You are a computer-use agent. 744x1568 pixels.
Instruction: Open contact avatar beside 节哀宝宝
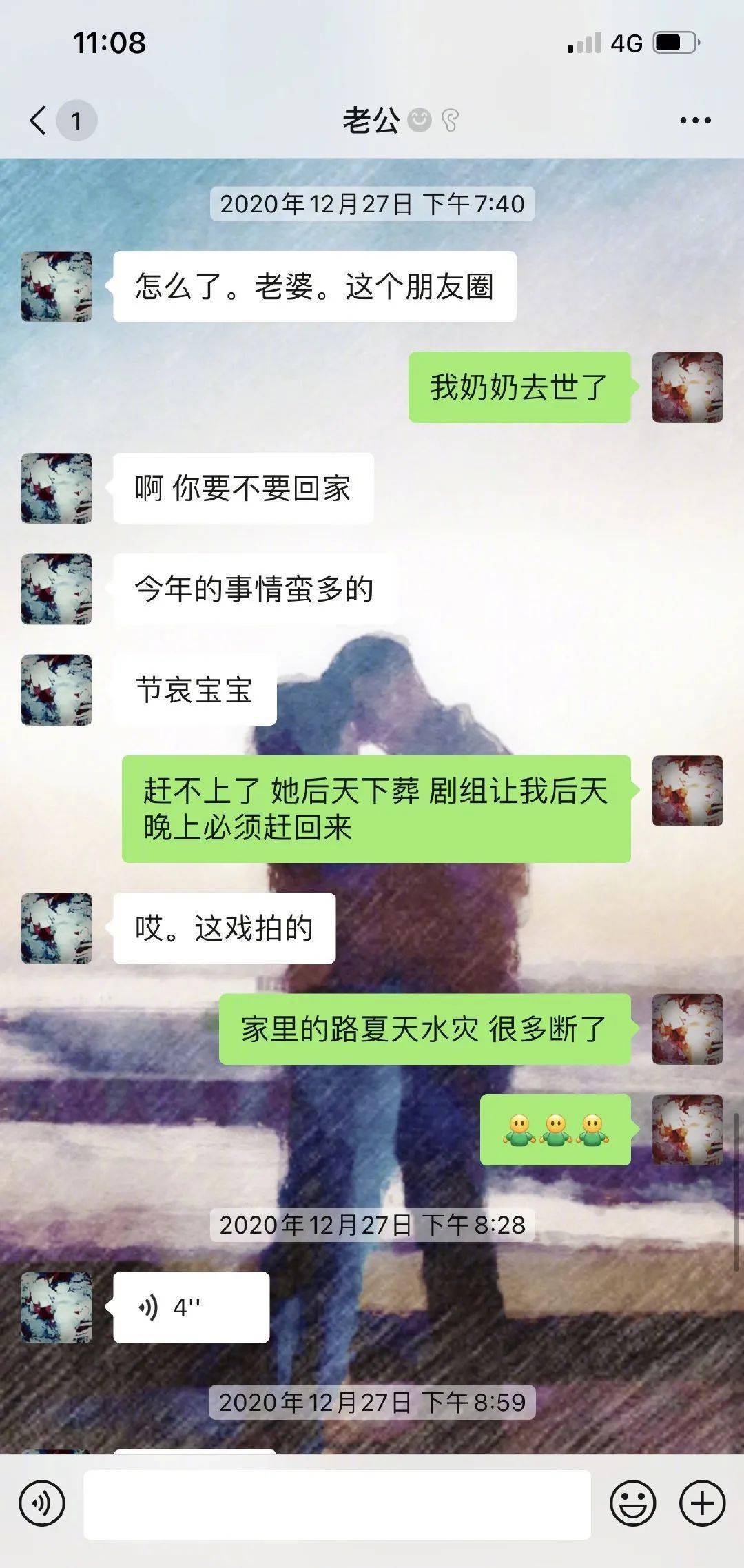56,690
